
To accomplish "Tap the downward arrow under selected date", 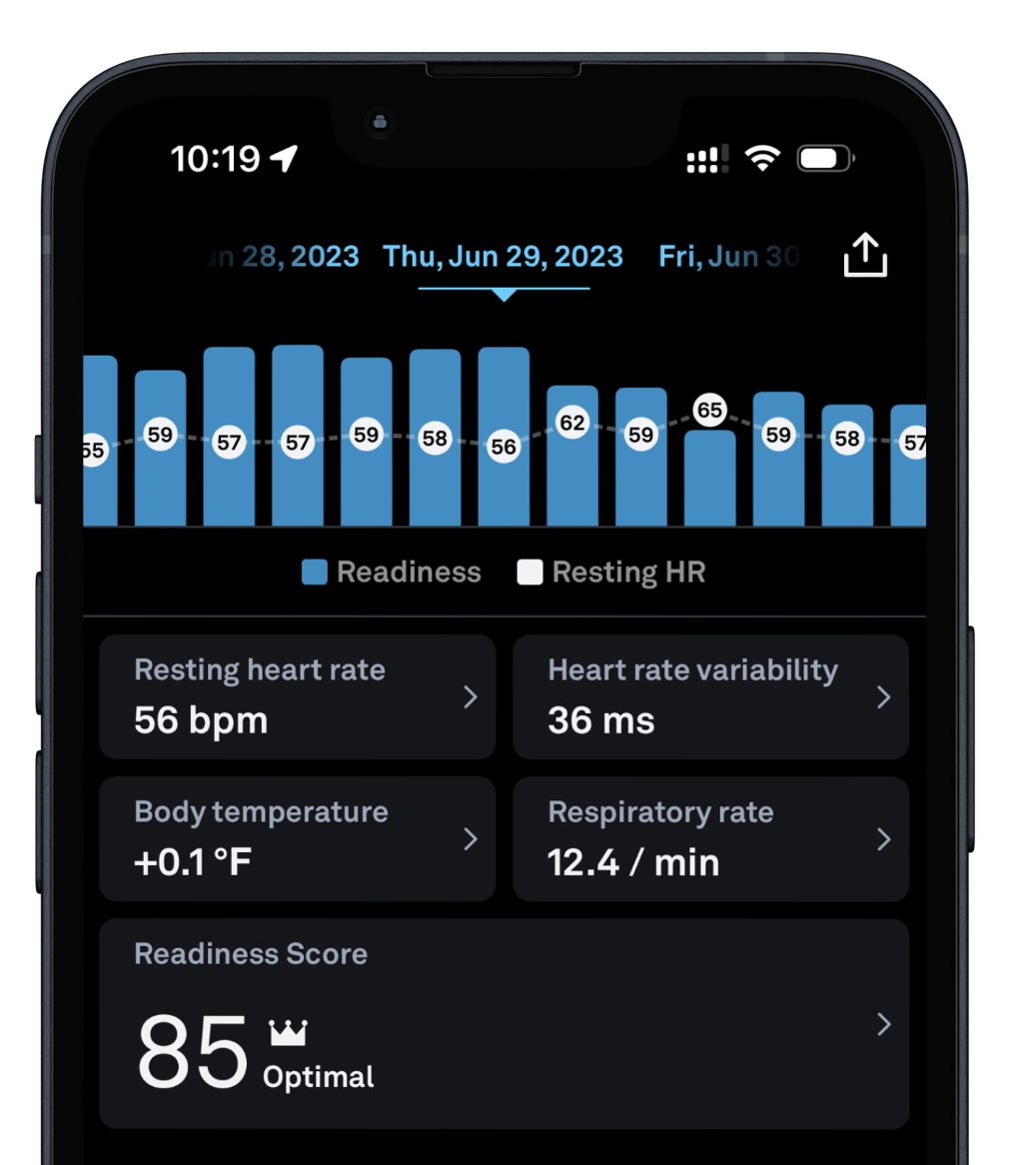I will (x=503, y=294).
